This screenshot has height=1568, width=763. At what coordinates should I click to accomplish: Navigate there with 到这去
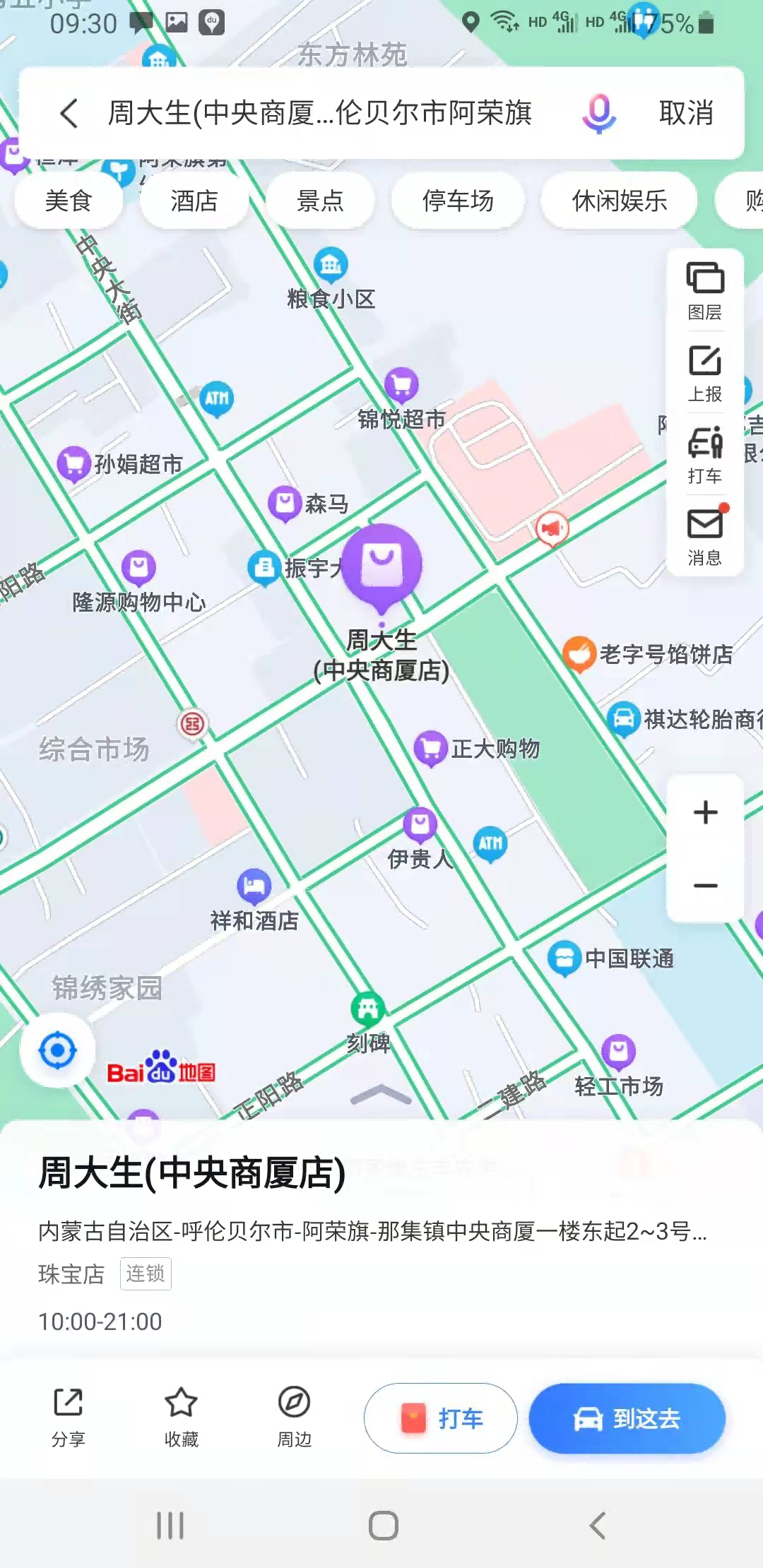[x=627, y=1418]
